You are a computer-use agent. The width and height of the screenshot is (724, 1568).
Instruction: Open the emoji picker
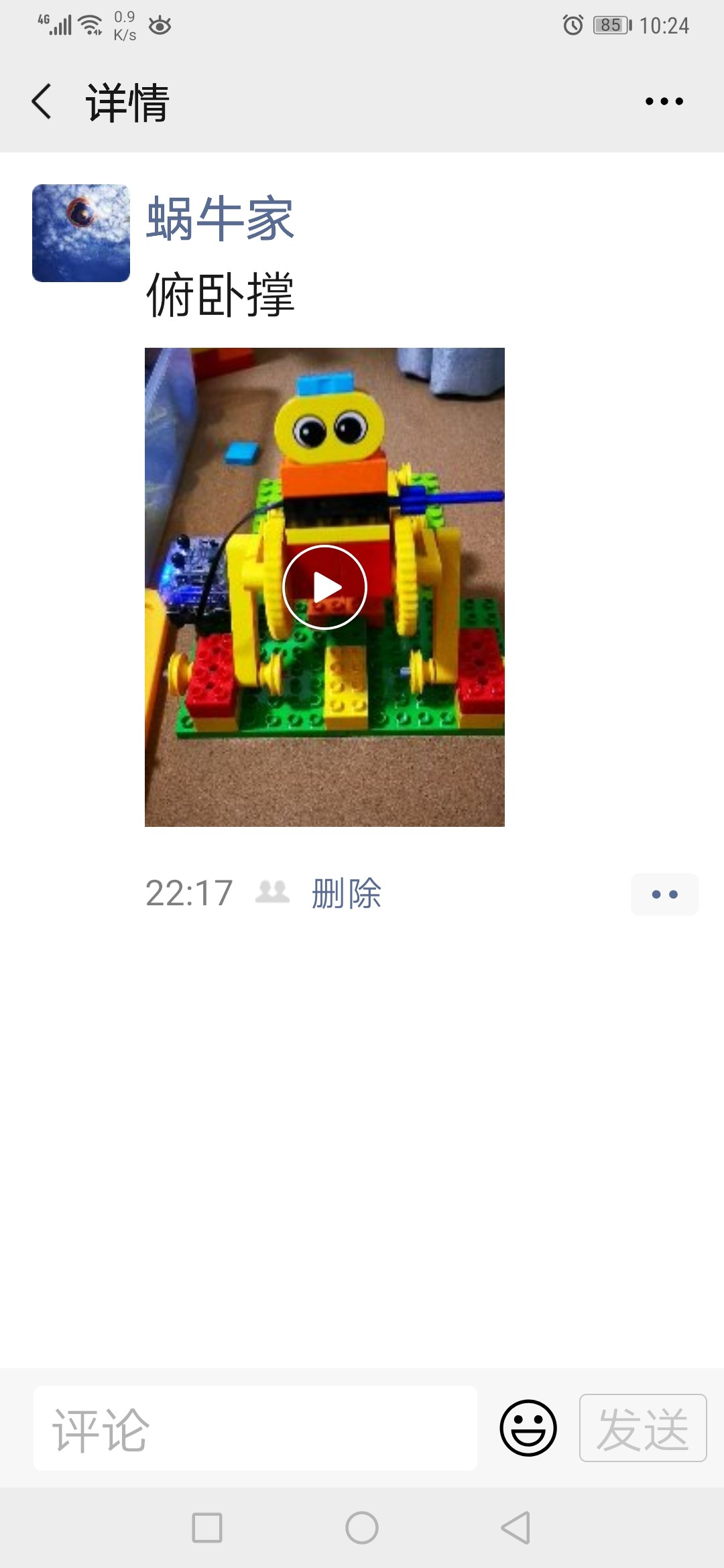(528, 1428)
